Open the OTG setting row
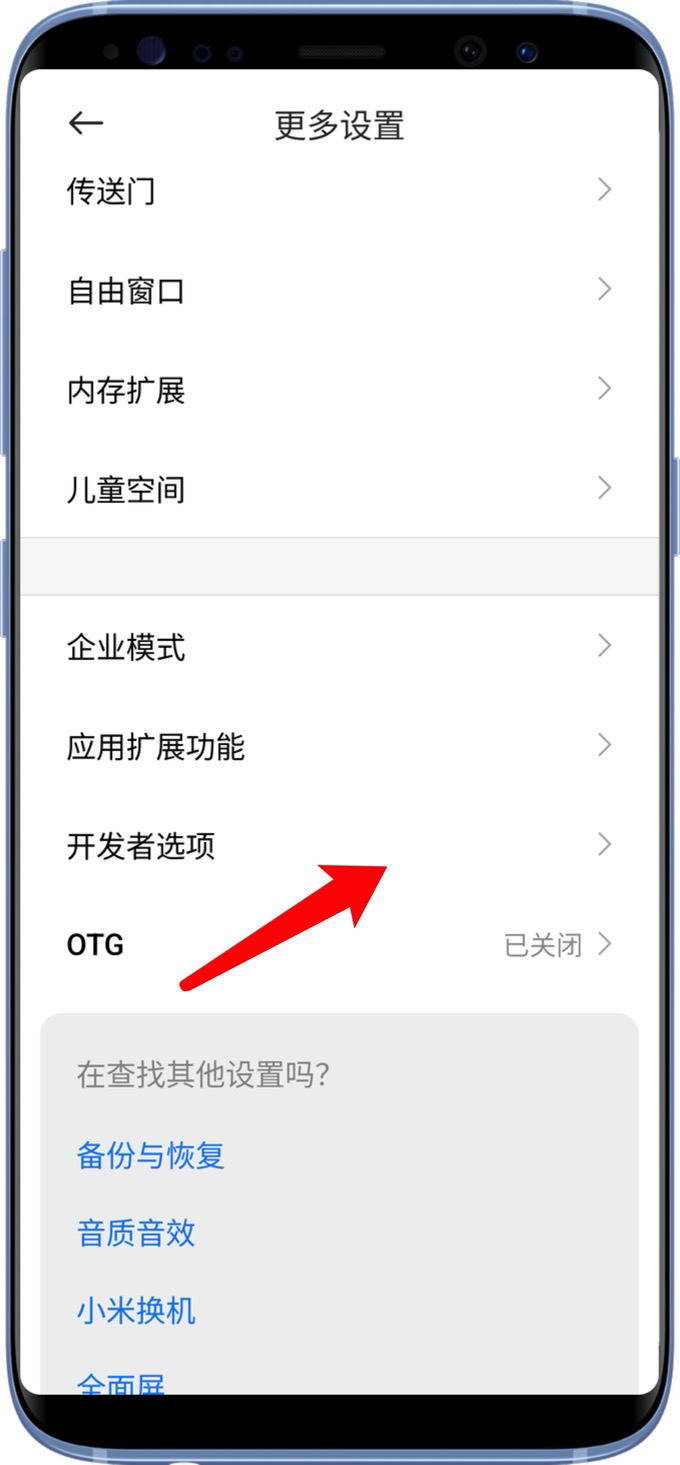680x1465 pixels. (339, 945)
